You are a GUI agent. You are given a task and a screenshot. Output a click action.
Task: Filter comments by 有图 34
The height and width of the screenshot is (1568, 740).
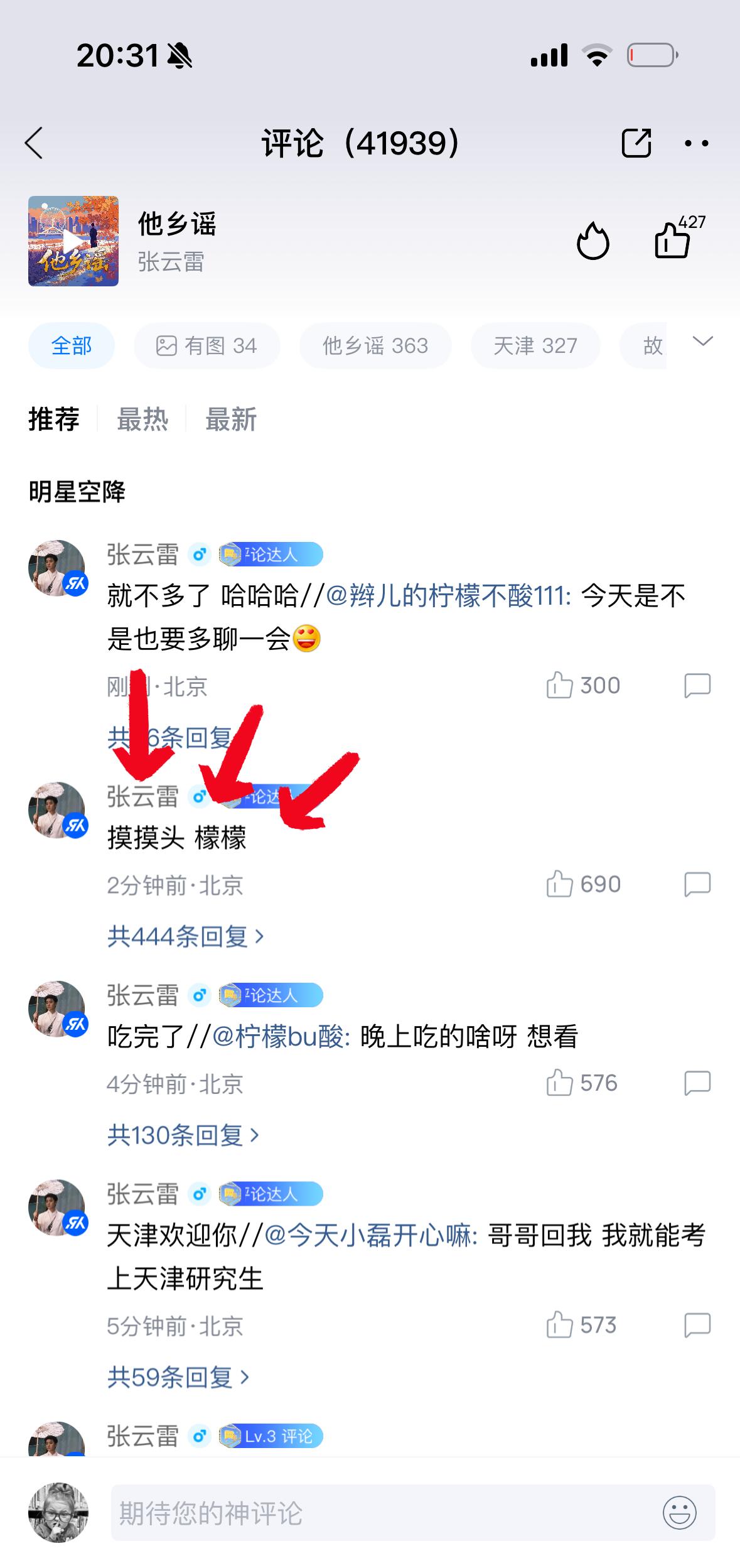(x=206, y=345)
